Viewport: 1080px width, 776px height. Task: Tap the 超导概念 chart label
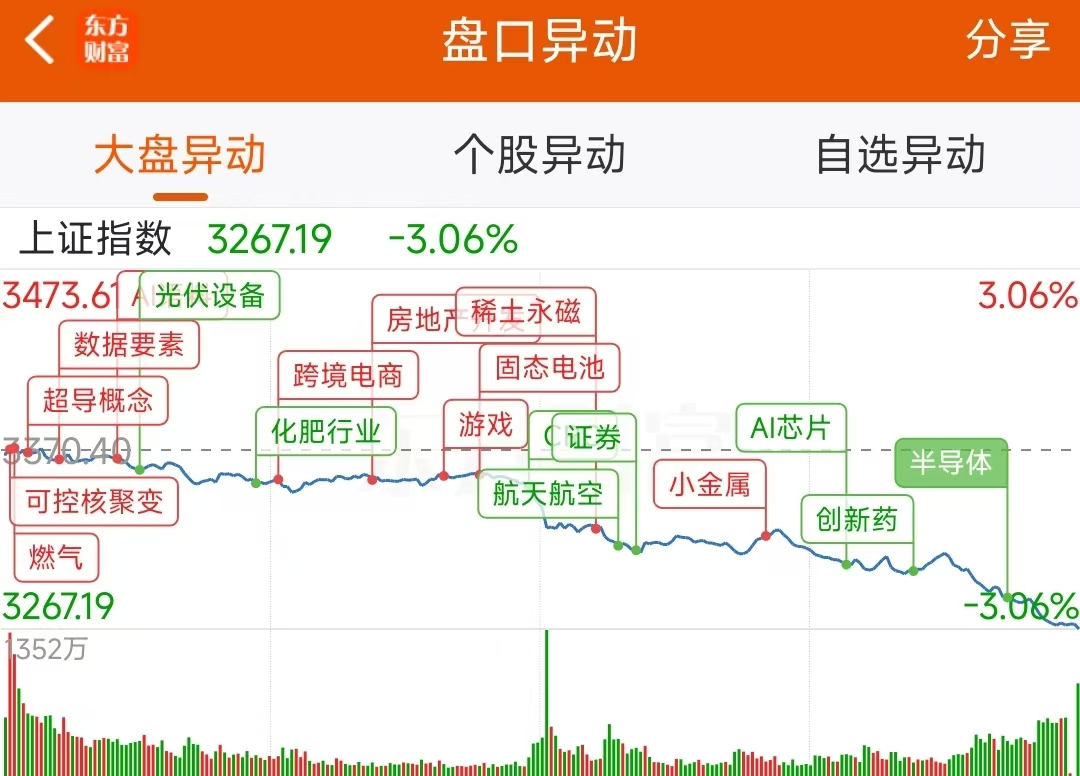[97, 401]
